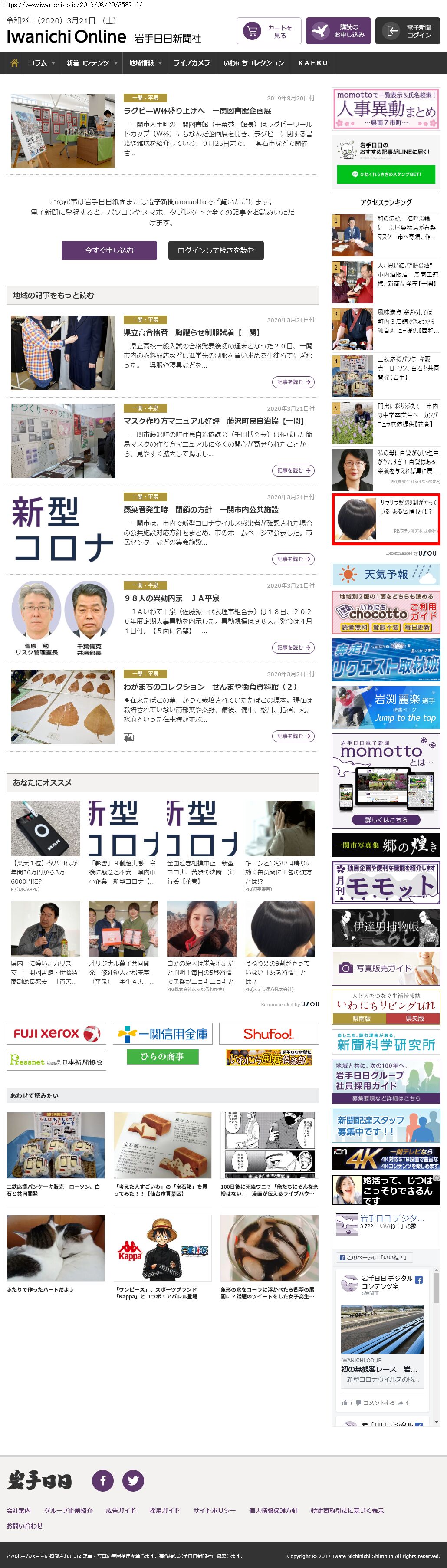Open 天気予報 weather banner
Viewport: 447px width, 1568px height.
(x=385, y=574)
